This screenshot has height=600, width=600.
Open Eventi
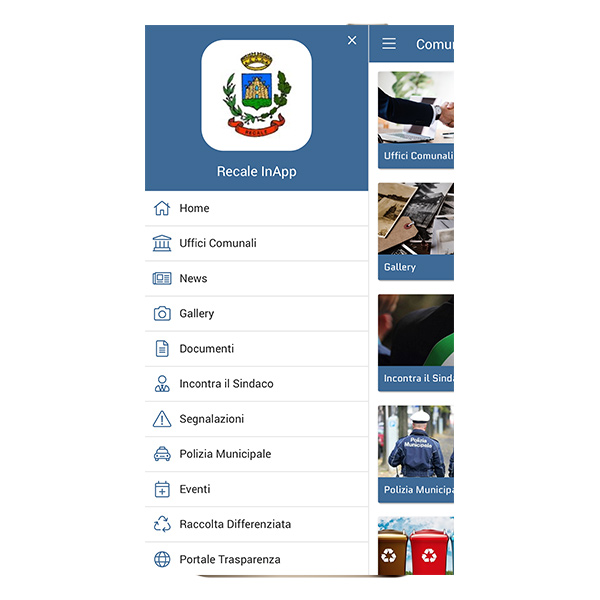194,489
